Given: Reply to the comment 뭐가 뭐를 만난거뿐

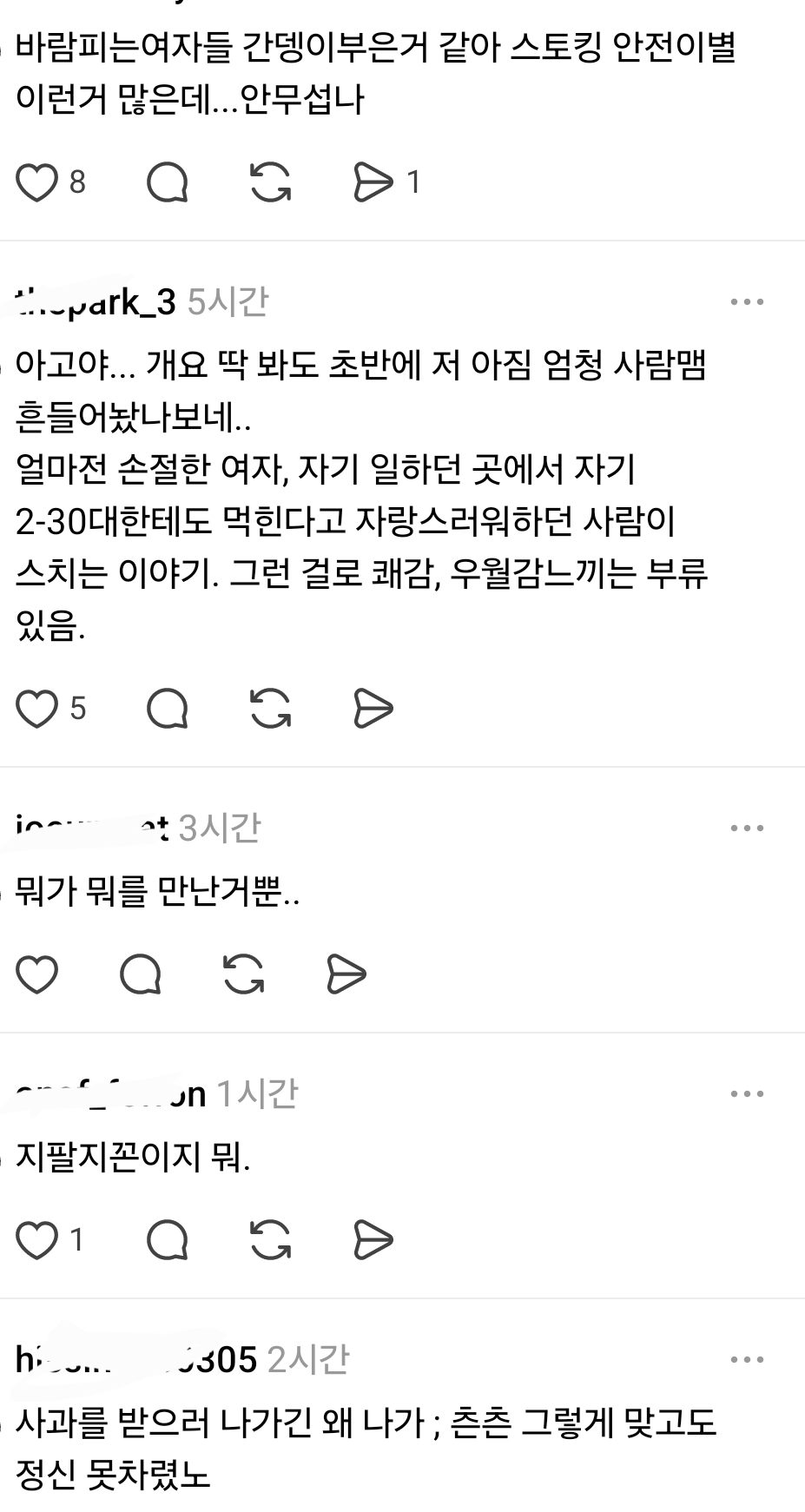Looking at the screenshot, I should tap(141, 974).
